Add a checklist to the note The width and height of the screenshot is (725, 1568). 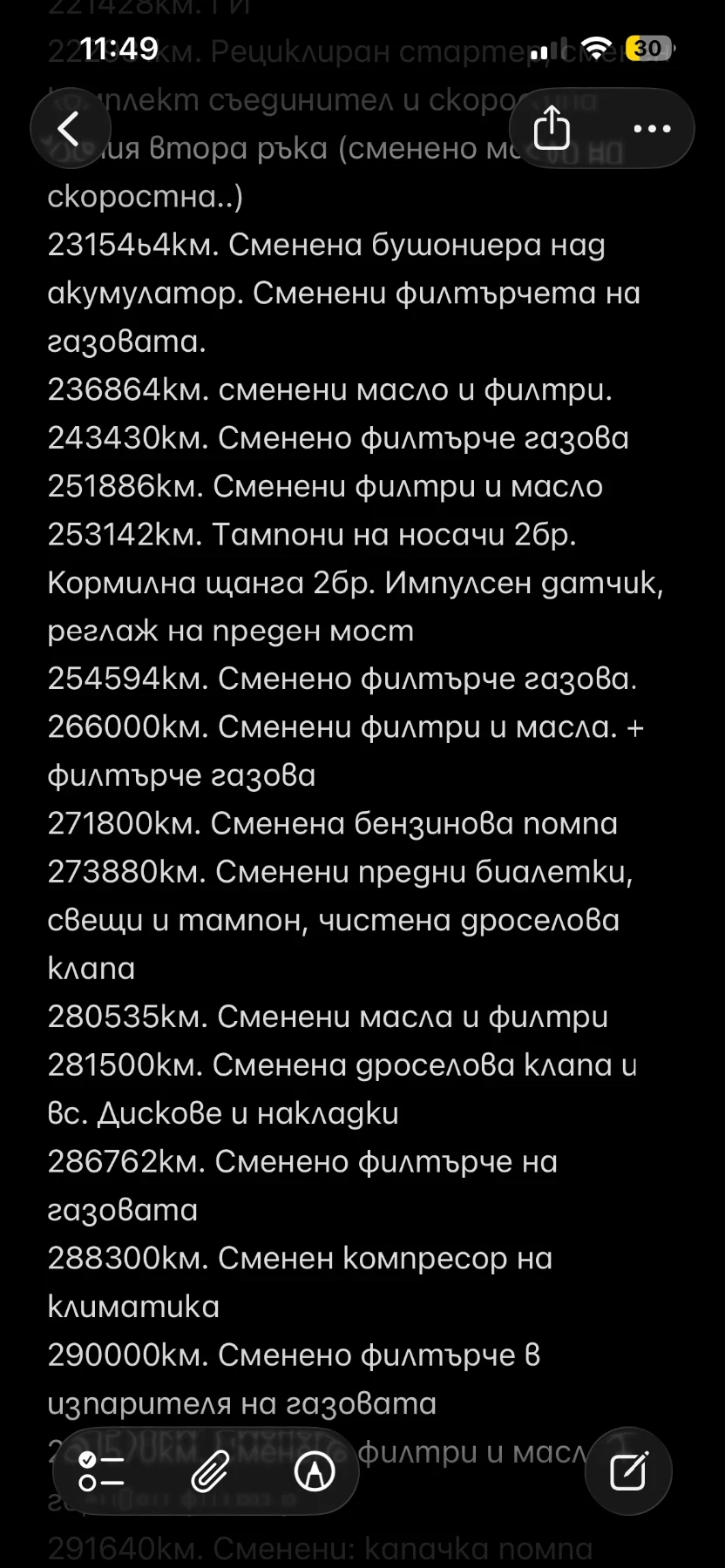(x=101, y=1471)
